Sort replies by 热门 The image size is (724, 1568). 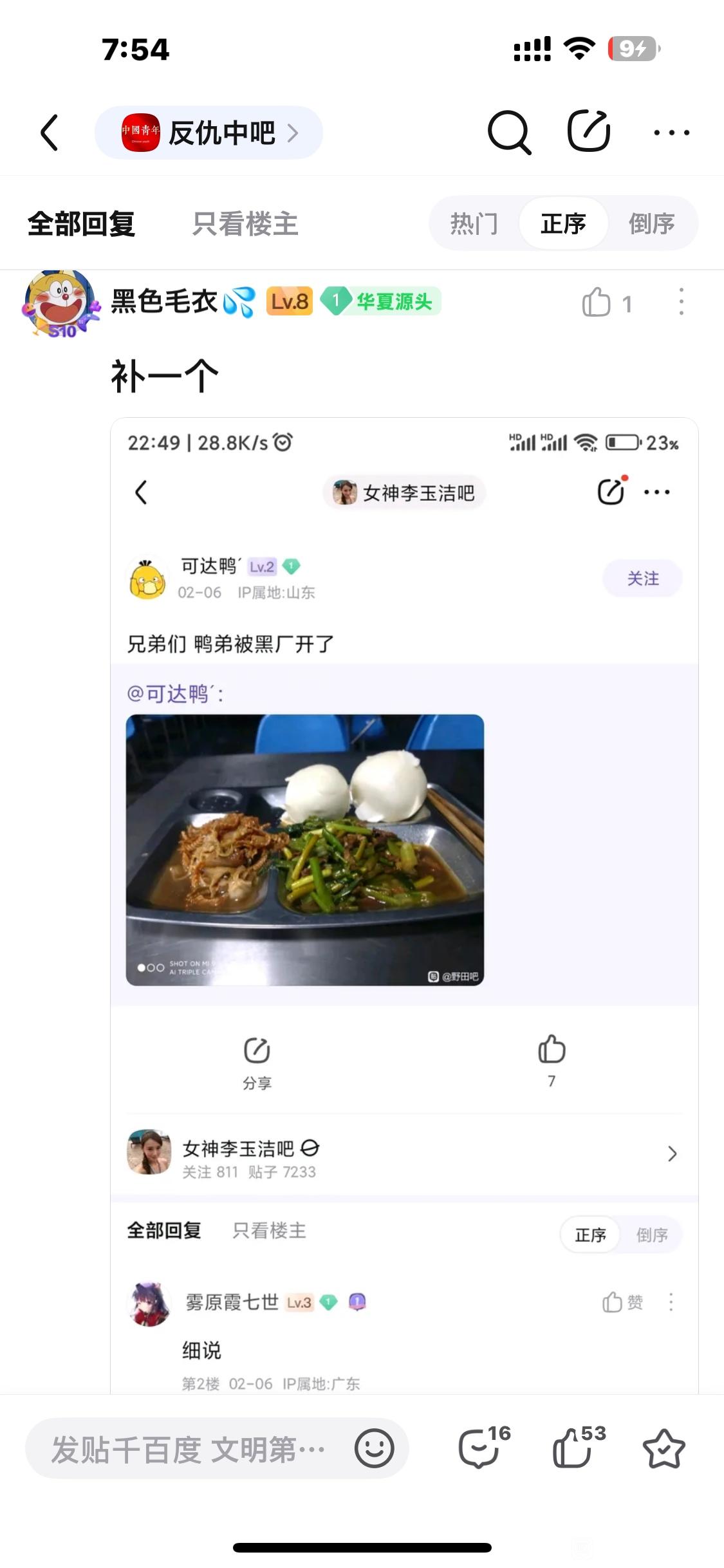(474, 223)
